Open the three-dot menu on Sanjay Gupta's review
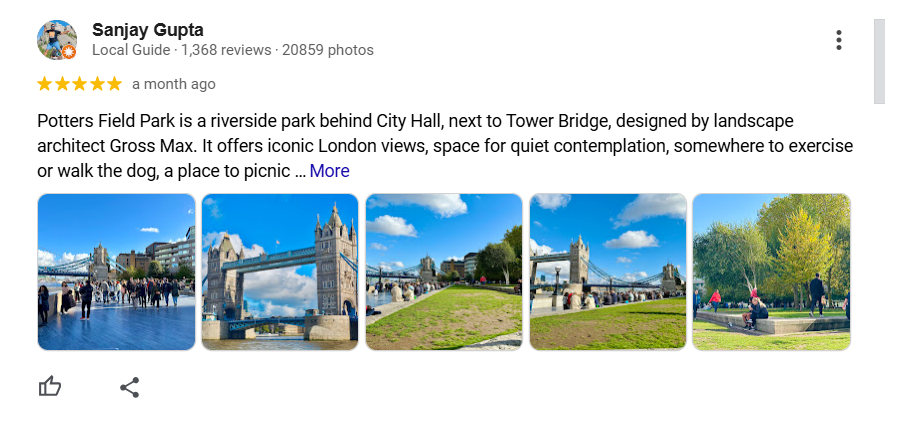918x425 pixels. (838, 40)
